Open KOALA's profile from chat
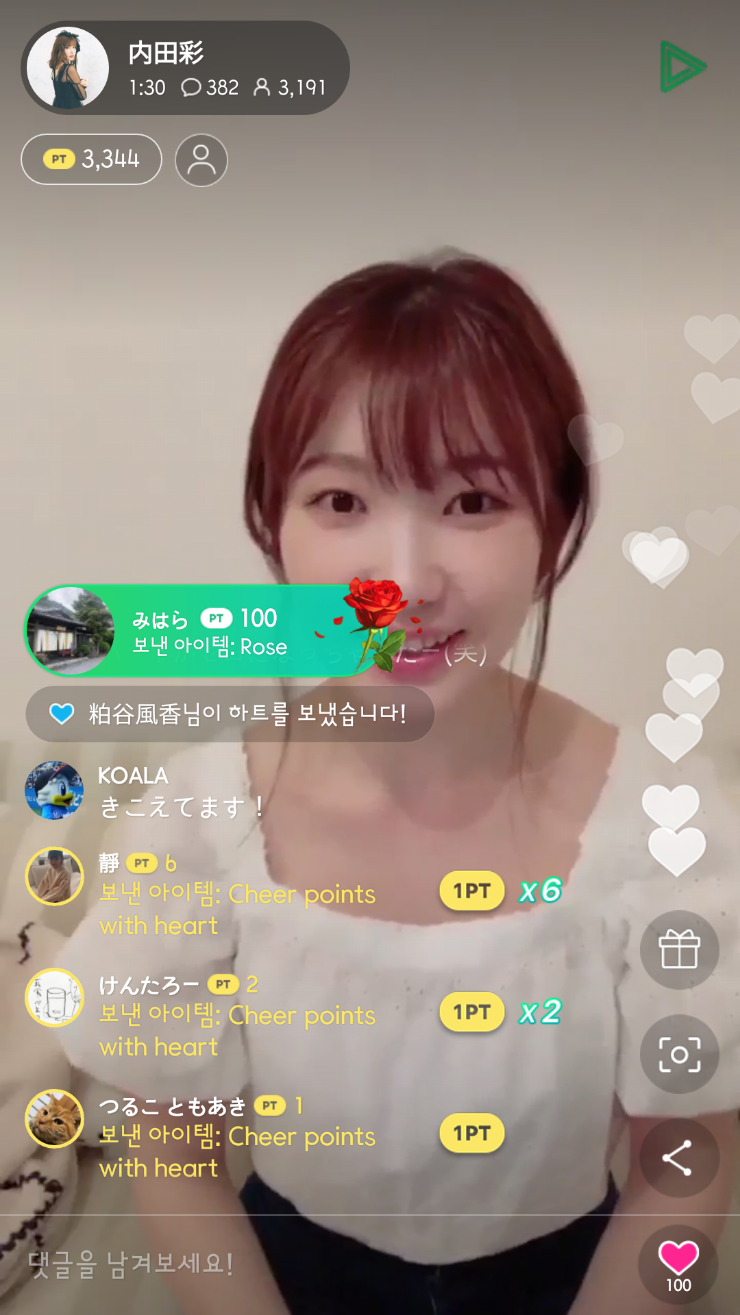Screen dimensions: 740x1315 (x=54, y=790)
